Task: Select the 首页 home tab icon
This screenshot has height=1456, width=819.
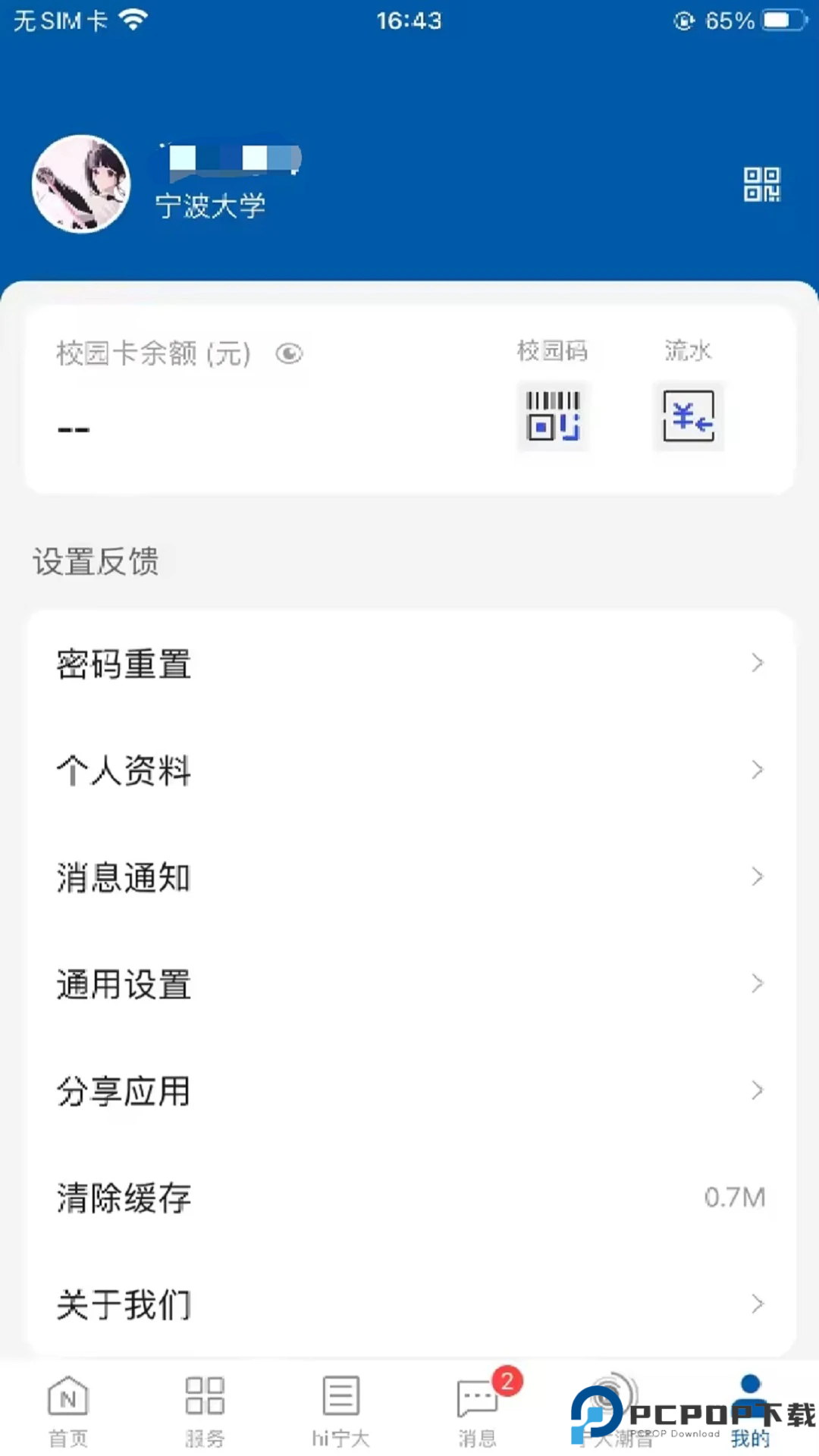Action: point(67,1395)
